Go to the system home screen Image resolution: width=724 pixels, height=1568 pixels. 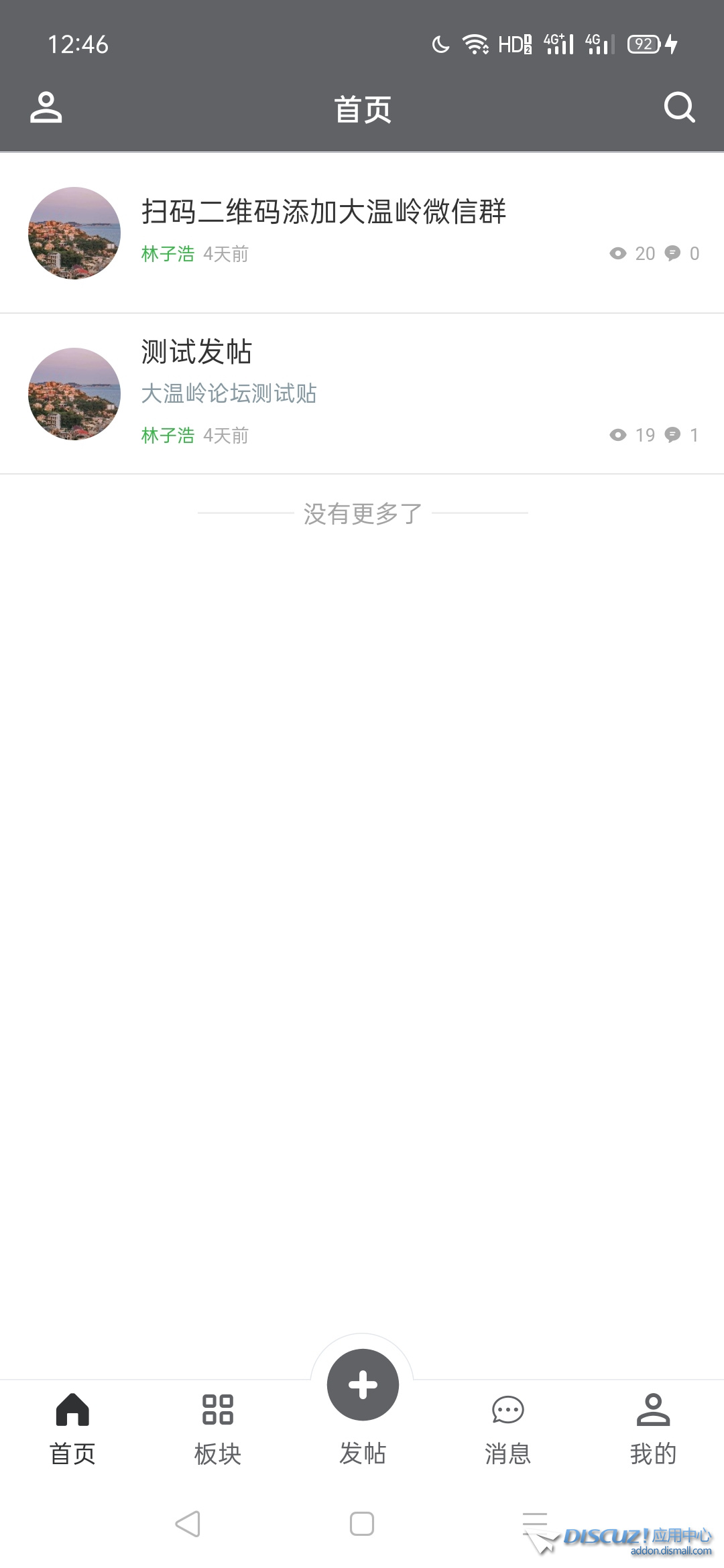(x=362, y=1524)
